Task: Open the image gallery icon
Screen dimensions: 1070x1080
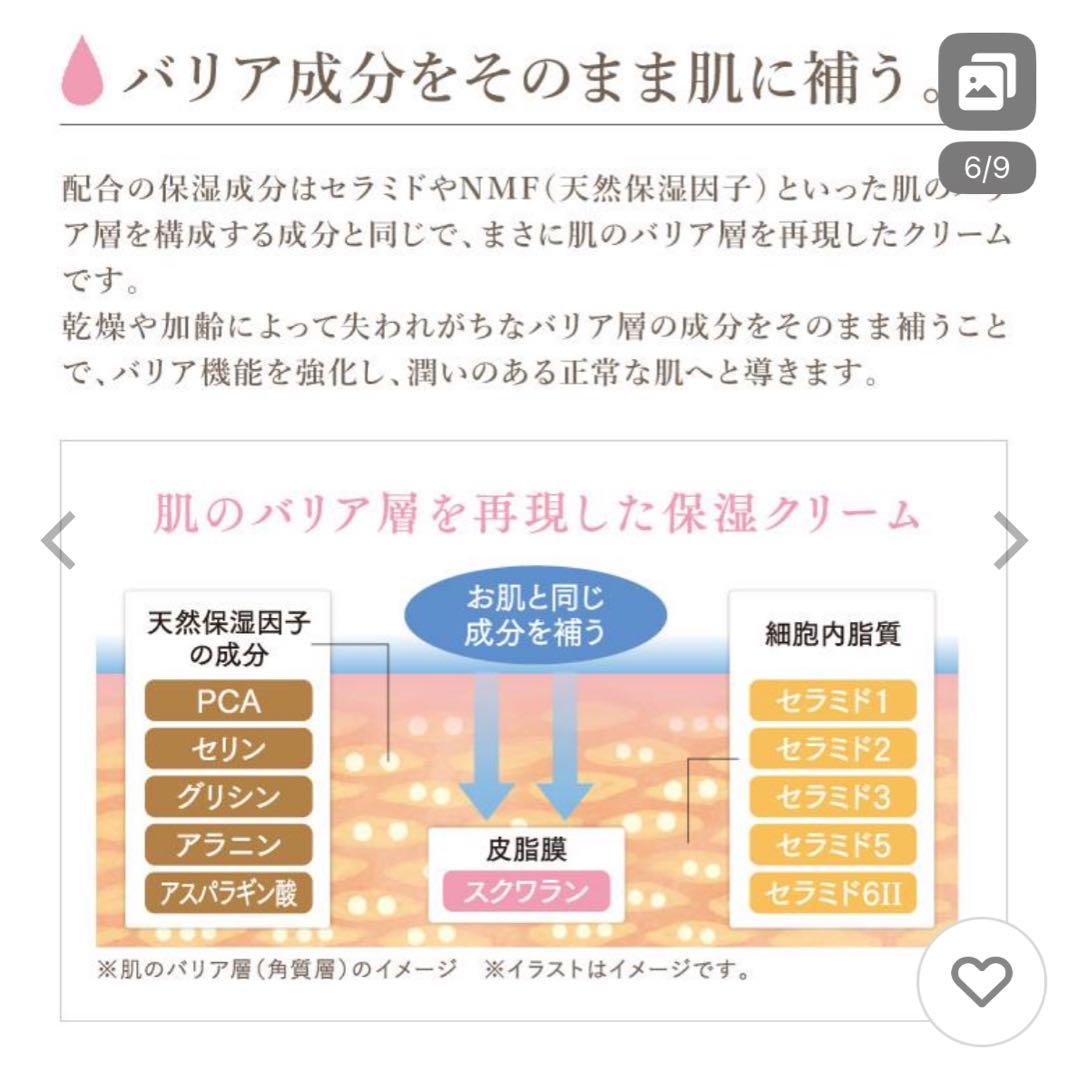Action: tap(987, 83)
